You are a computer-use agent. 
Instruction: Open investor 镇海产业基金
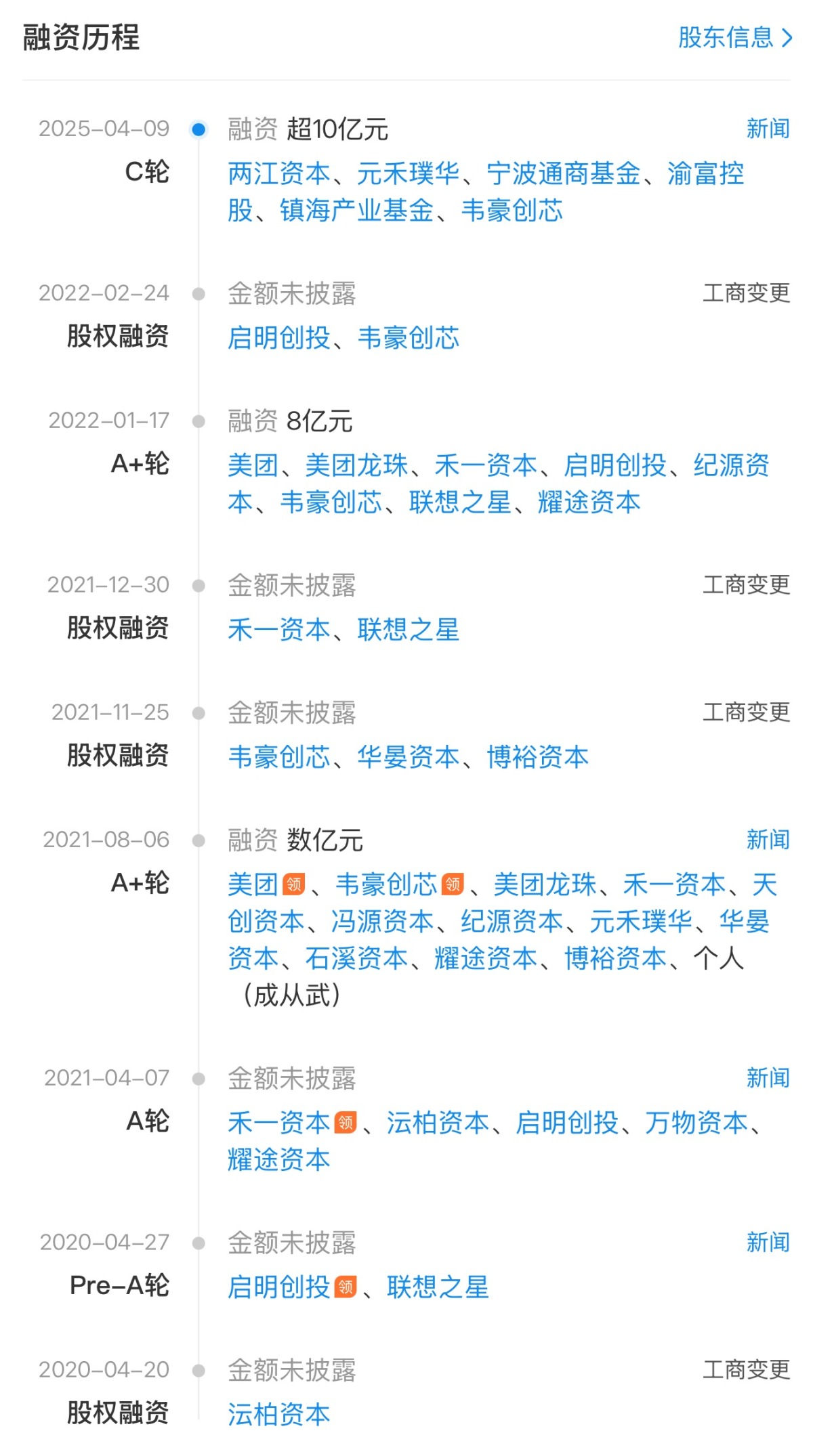(x=356, y=211)
